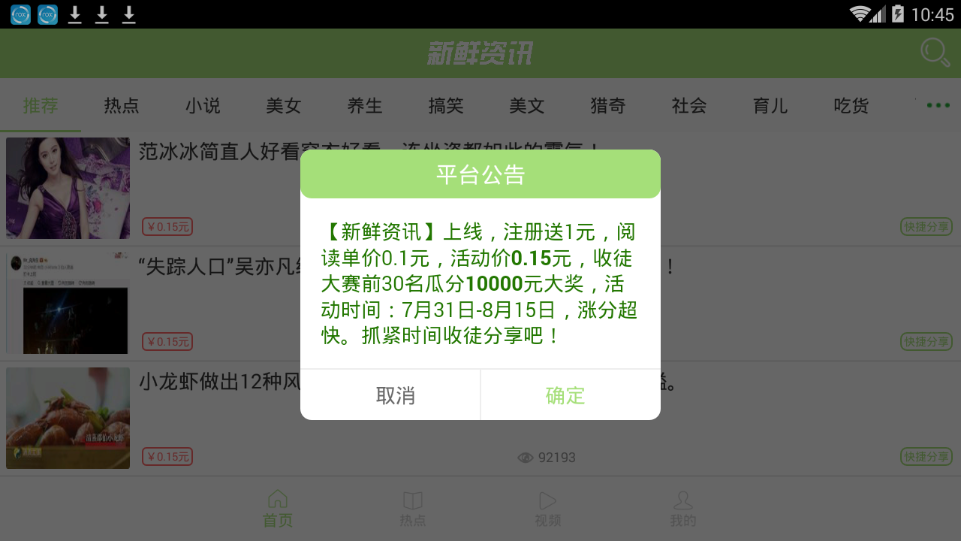Switch to the 热点 bottom navigation item
Screen dimensions: 961x541
(413, 509)
